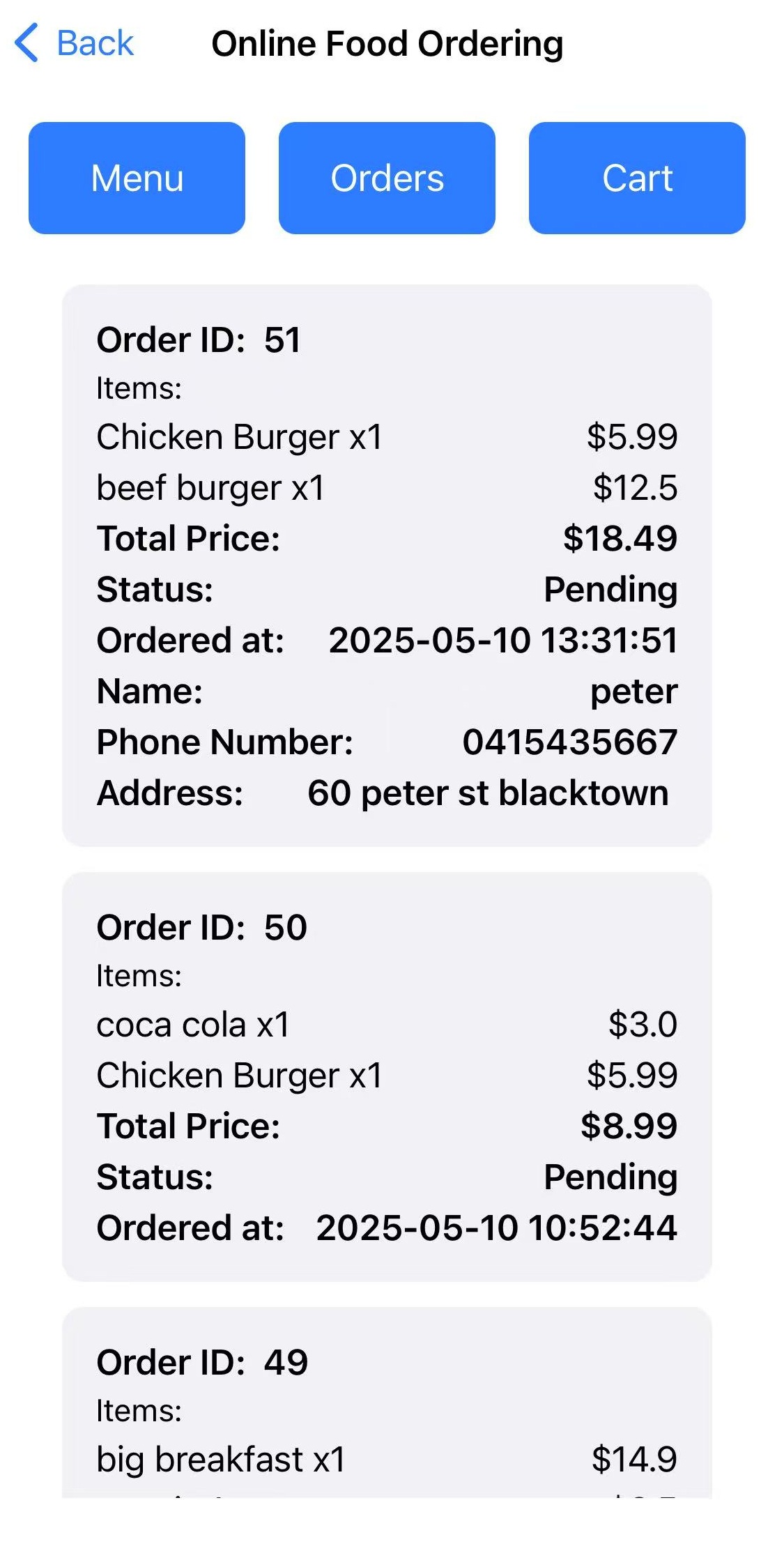Tap the Total Price $18.49

point(619,538)
